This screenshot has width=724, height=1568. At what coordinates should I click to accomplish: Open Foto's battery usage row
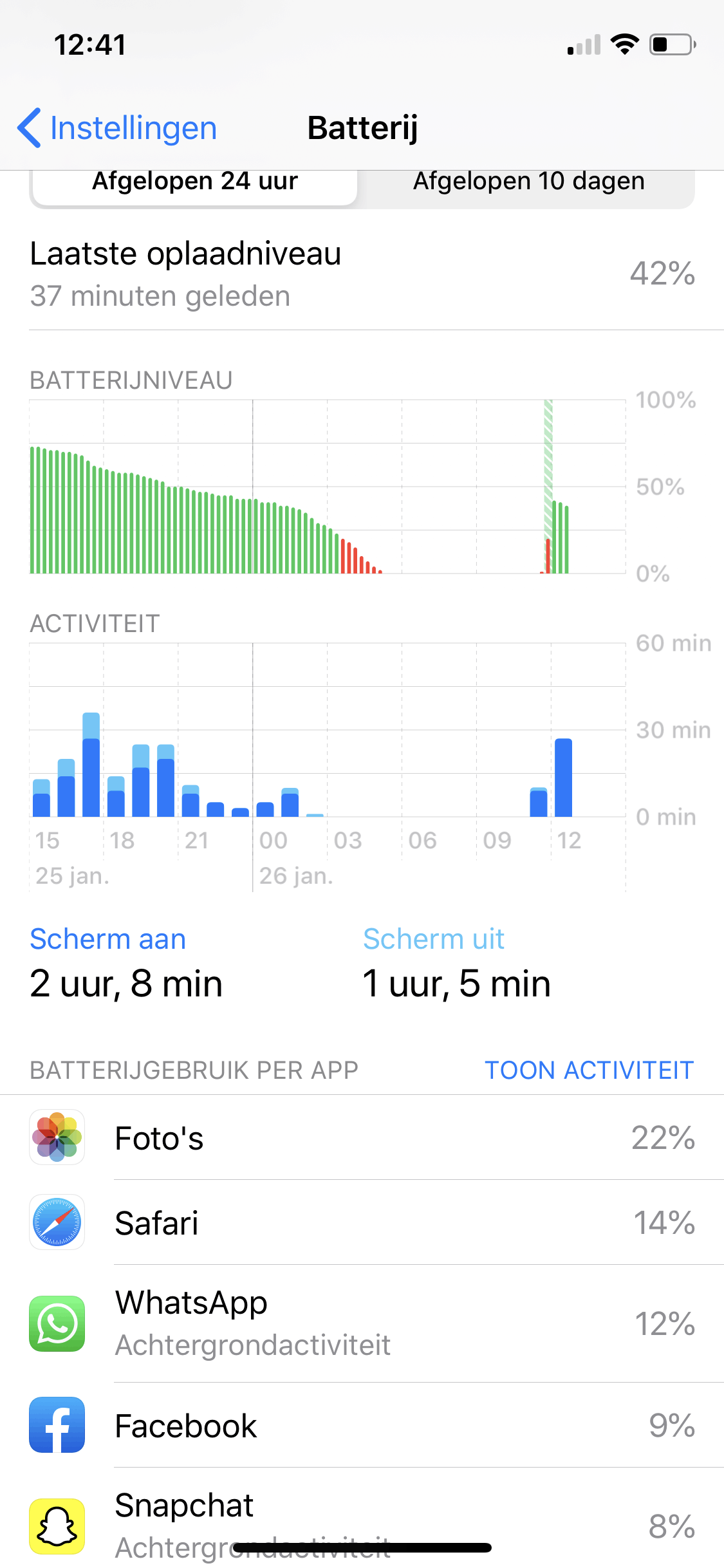(x=362, y=1138)
